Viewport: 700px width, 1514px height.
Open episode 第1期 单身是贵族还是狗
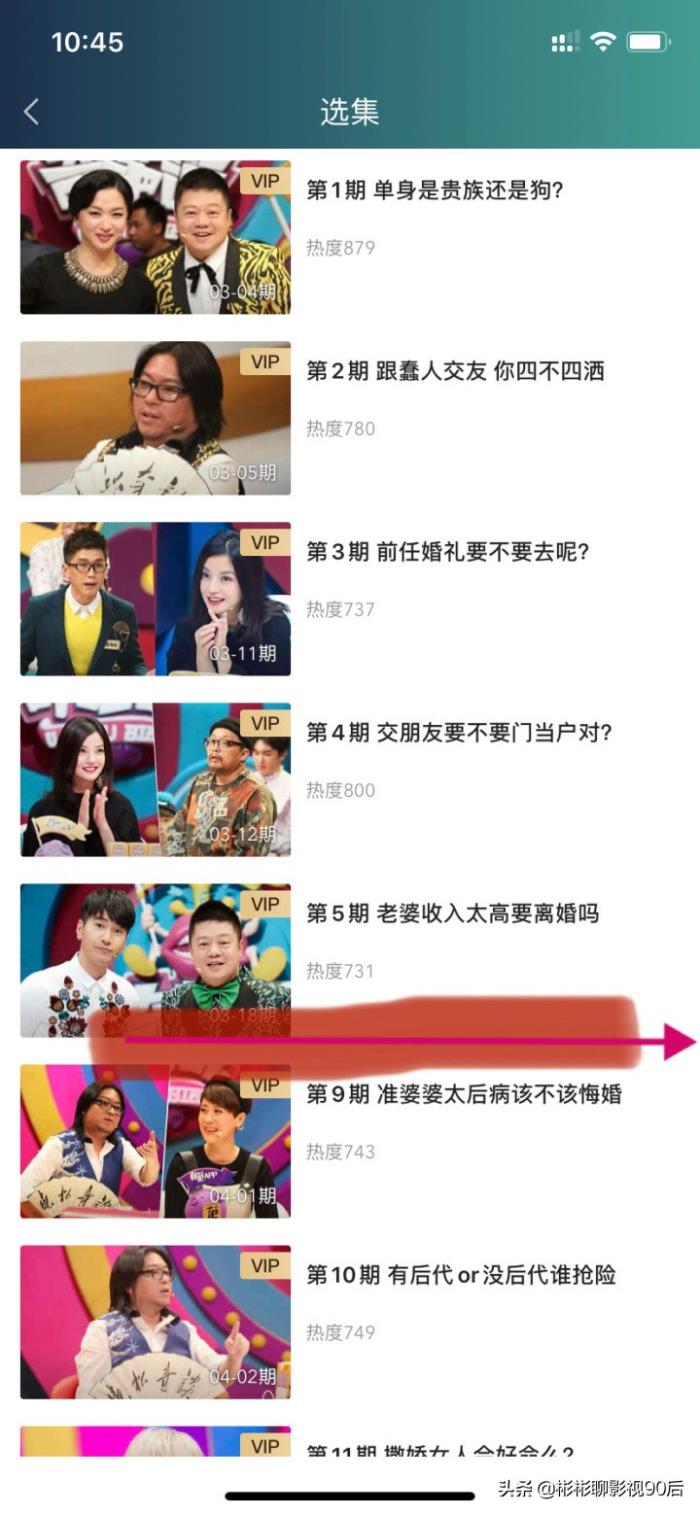(x=435, y=190)
